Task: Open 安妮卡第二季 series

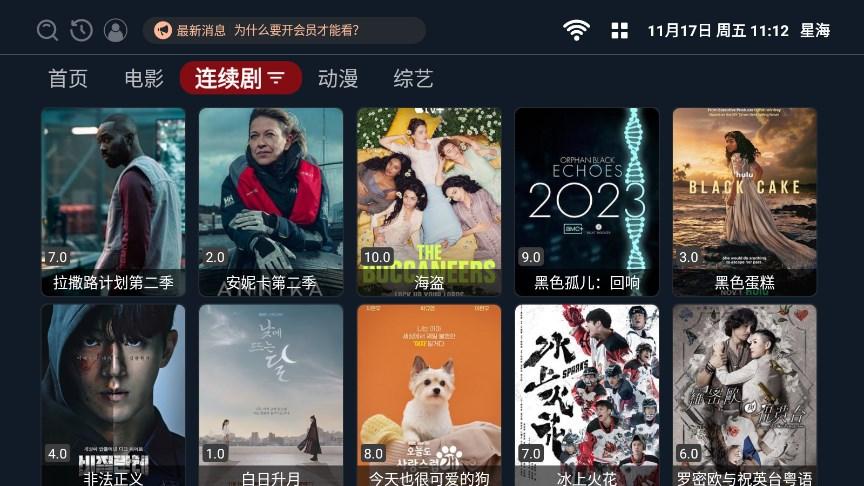Action: point(271,201)
